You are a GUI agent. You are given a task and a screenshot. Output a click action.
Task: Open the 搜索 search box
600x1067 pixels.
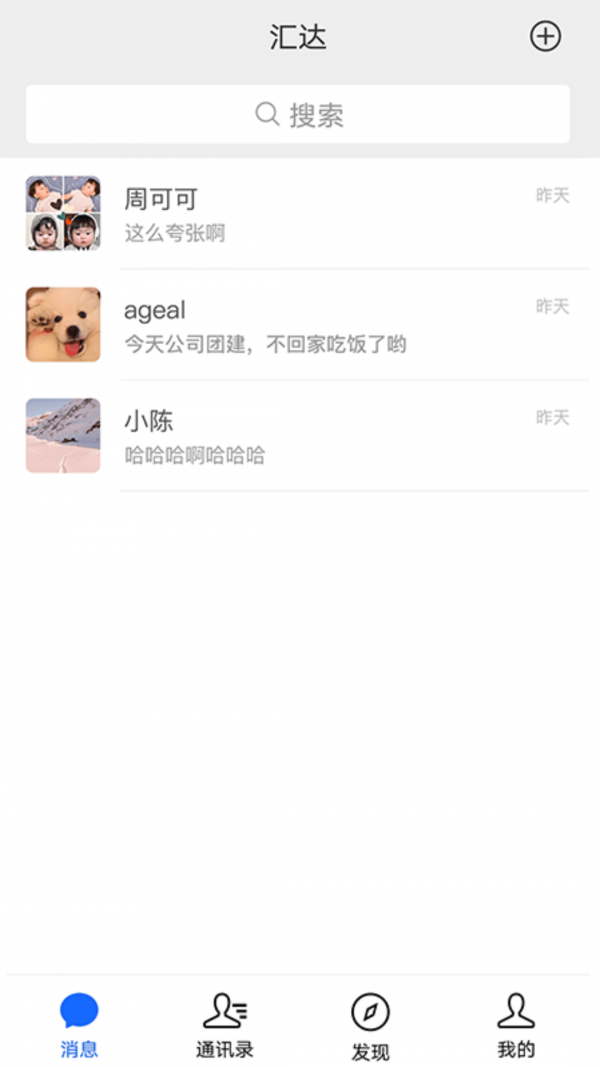tap(298, 114)
